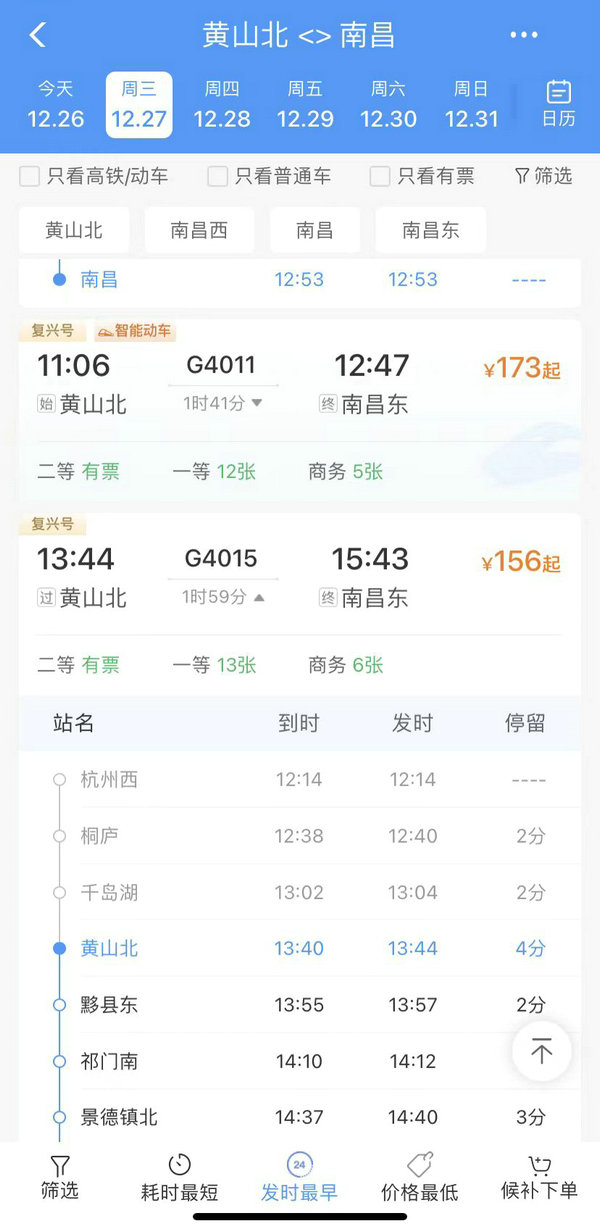Check 只看高铁/动车 filter
600x1232 pixels.
[30, 177]
